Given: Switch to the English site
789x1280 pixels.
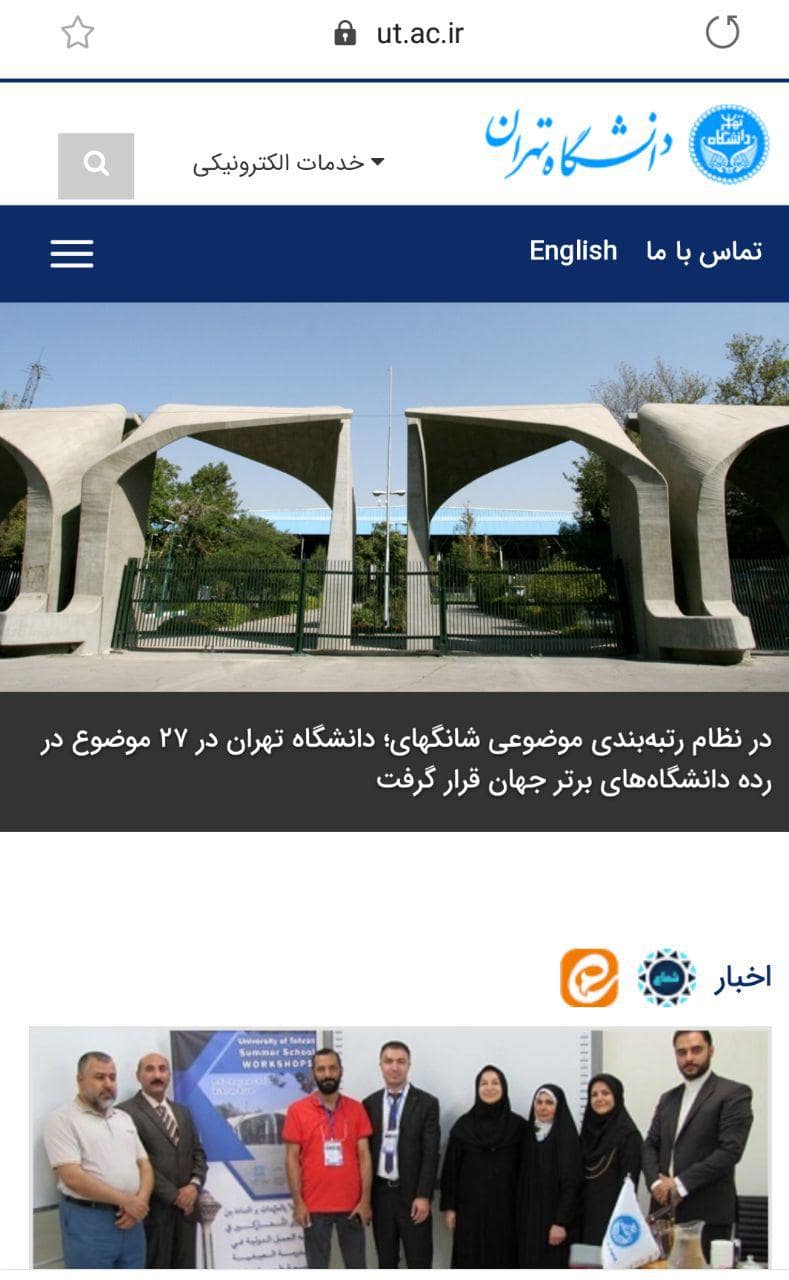Looking at the screenshot, I should coord(573,251).
